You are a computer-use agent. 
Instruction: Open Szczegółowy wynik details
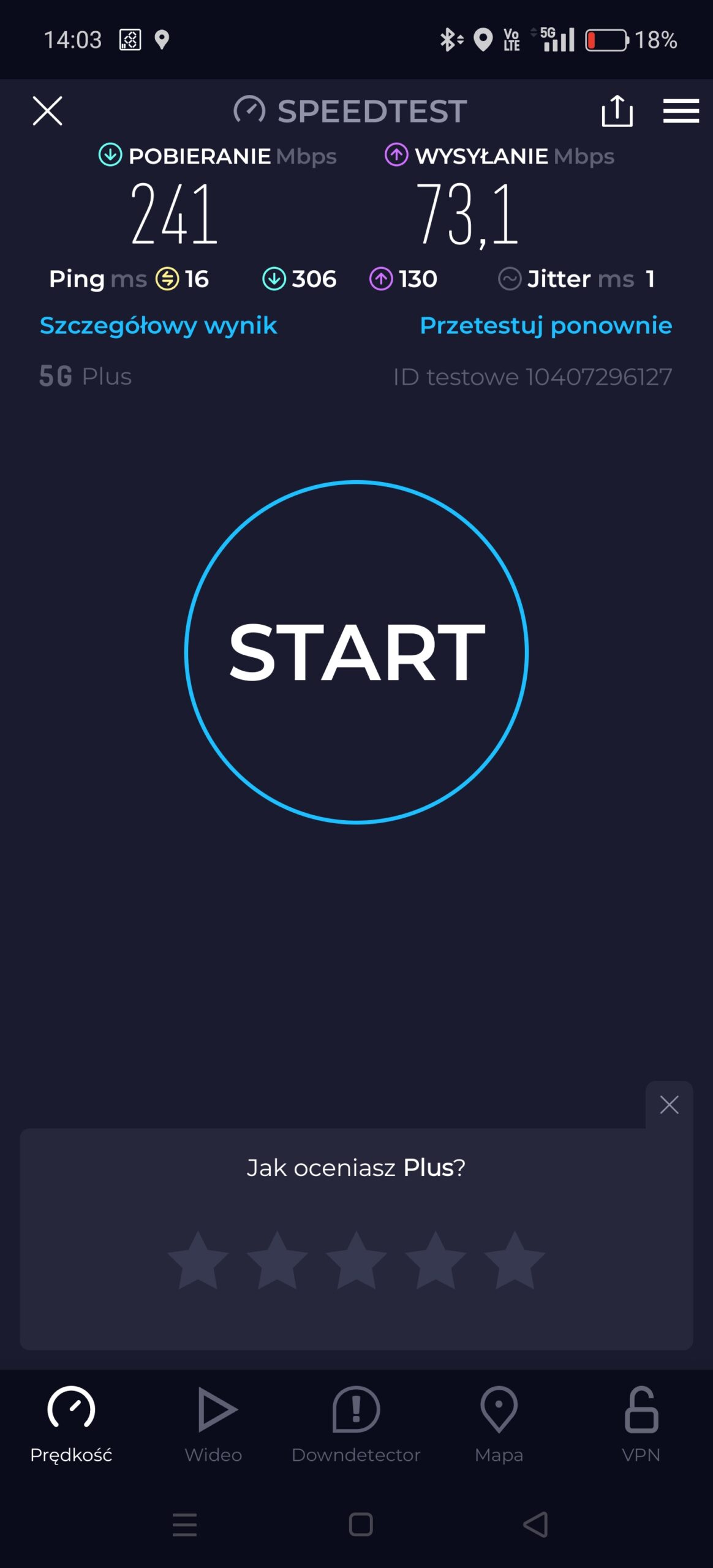(158, 325)
